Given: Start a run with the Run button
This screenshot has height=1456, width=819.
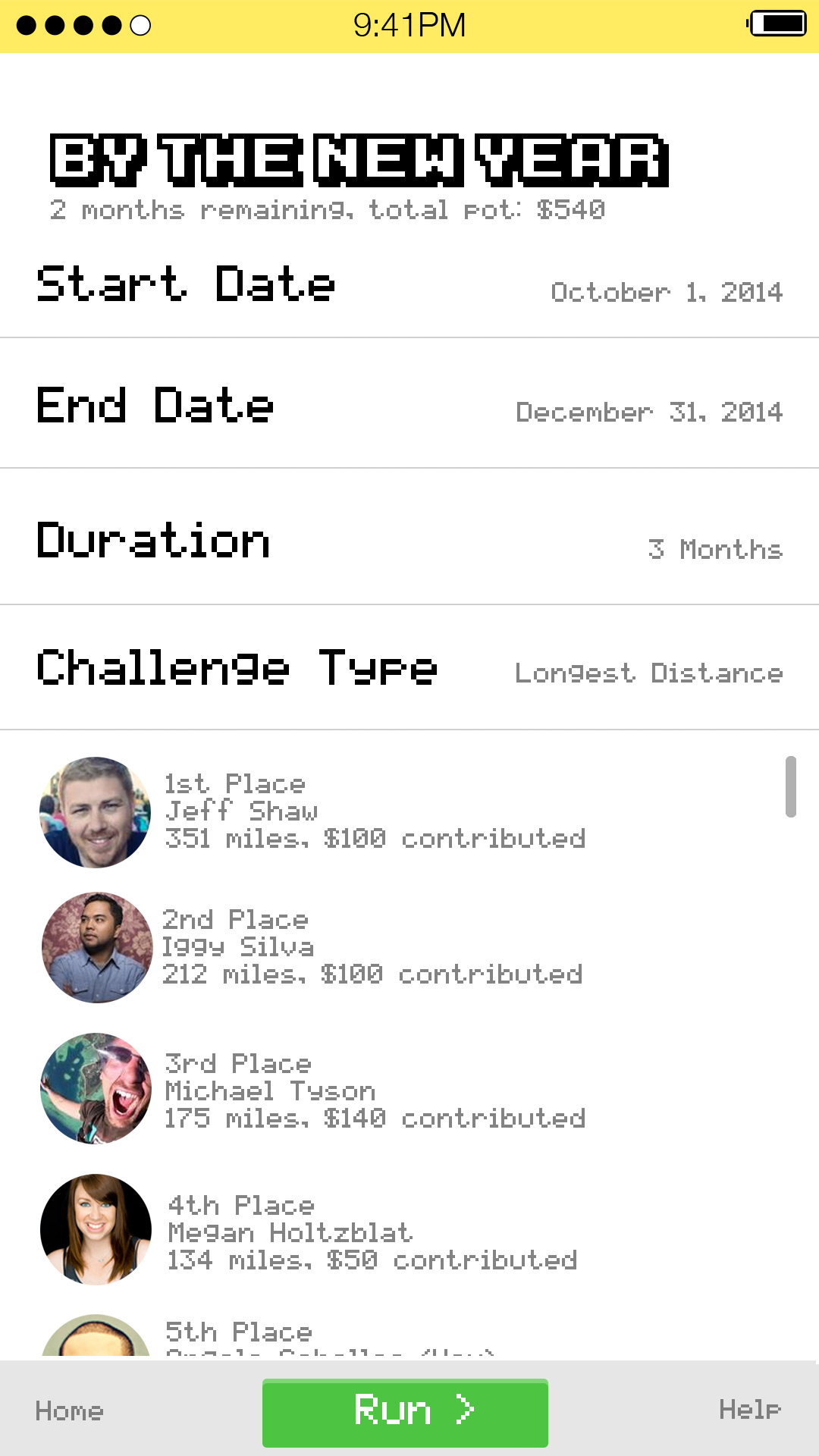Looking at the screenshot, I should [x=405, y=1412].
